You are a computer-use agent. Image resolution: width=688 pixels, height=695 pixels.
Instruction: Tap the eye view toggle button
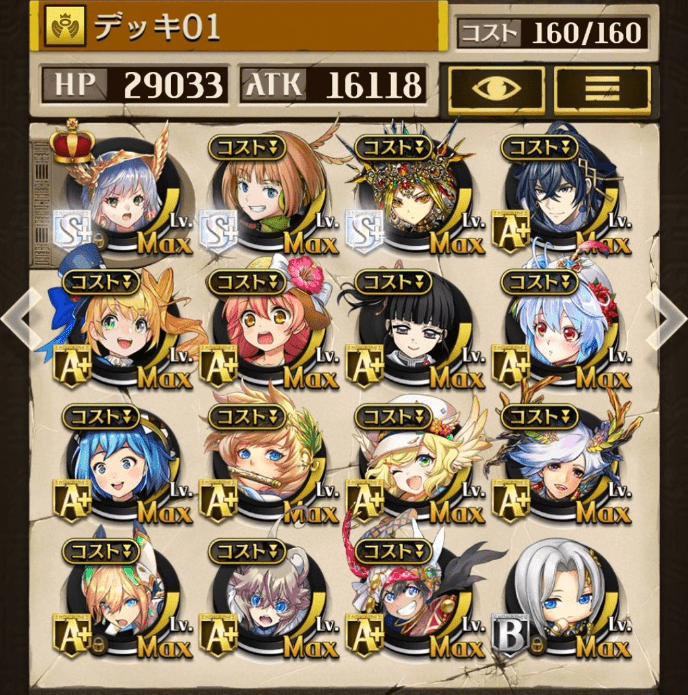[x=495, y=89]
